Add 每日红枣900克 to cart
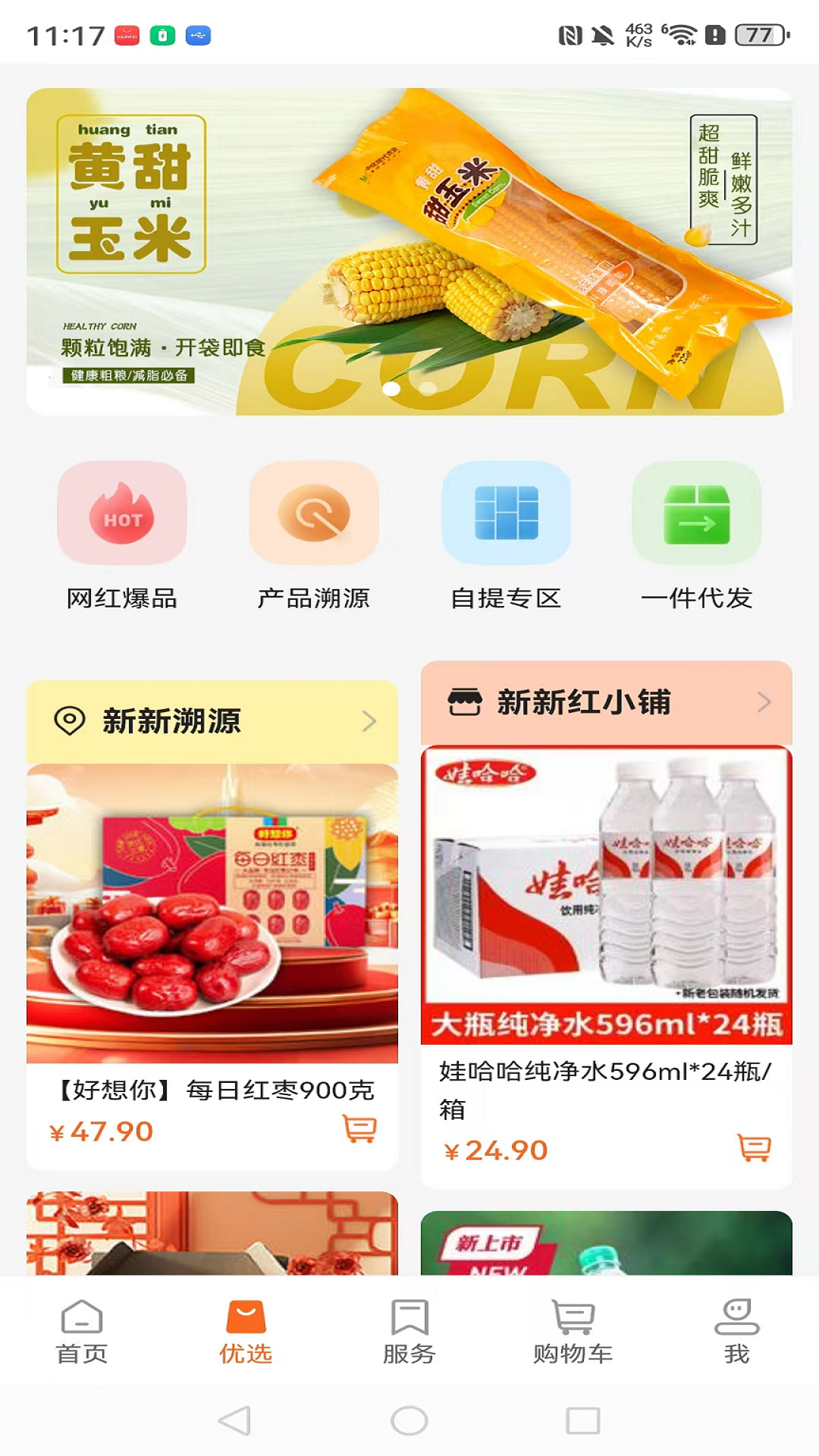The height and width of the screenshot is (1456, 819). click(x=359, y=1128)
